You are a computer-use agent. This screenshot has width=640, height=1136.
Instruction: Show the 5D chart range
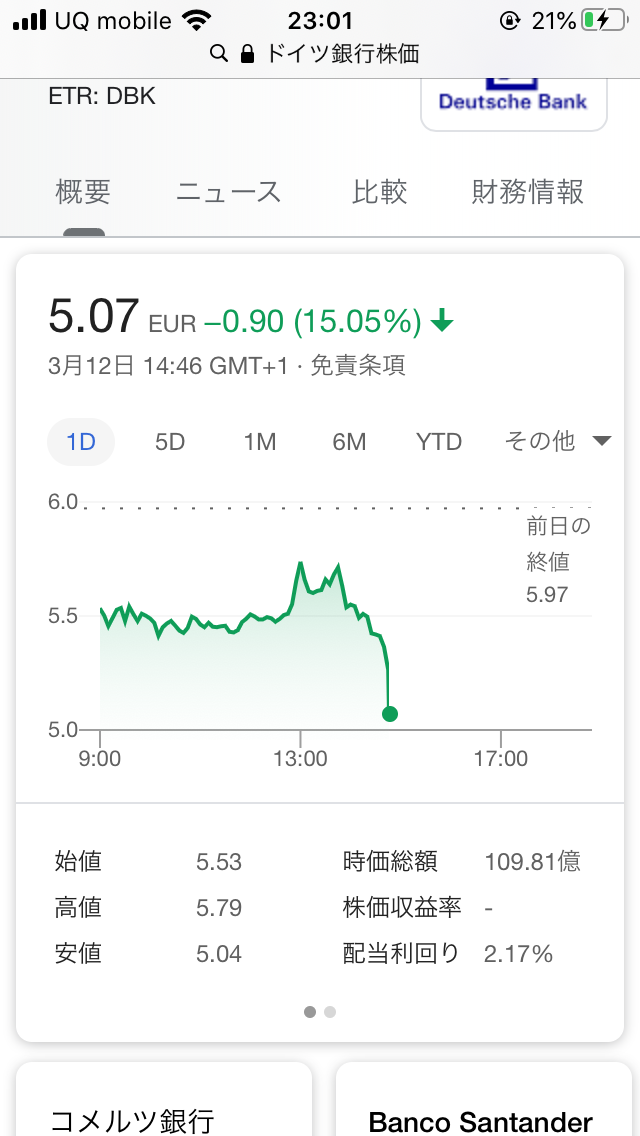(x=170, y=441)
